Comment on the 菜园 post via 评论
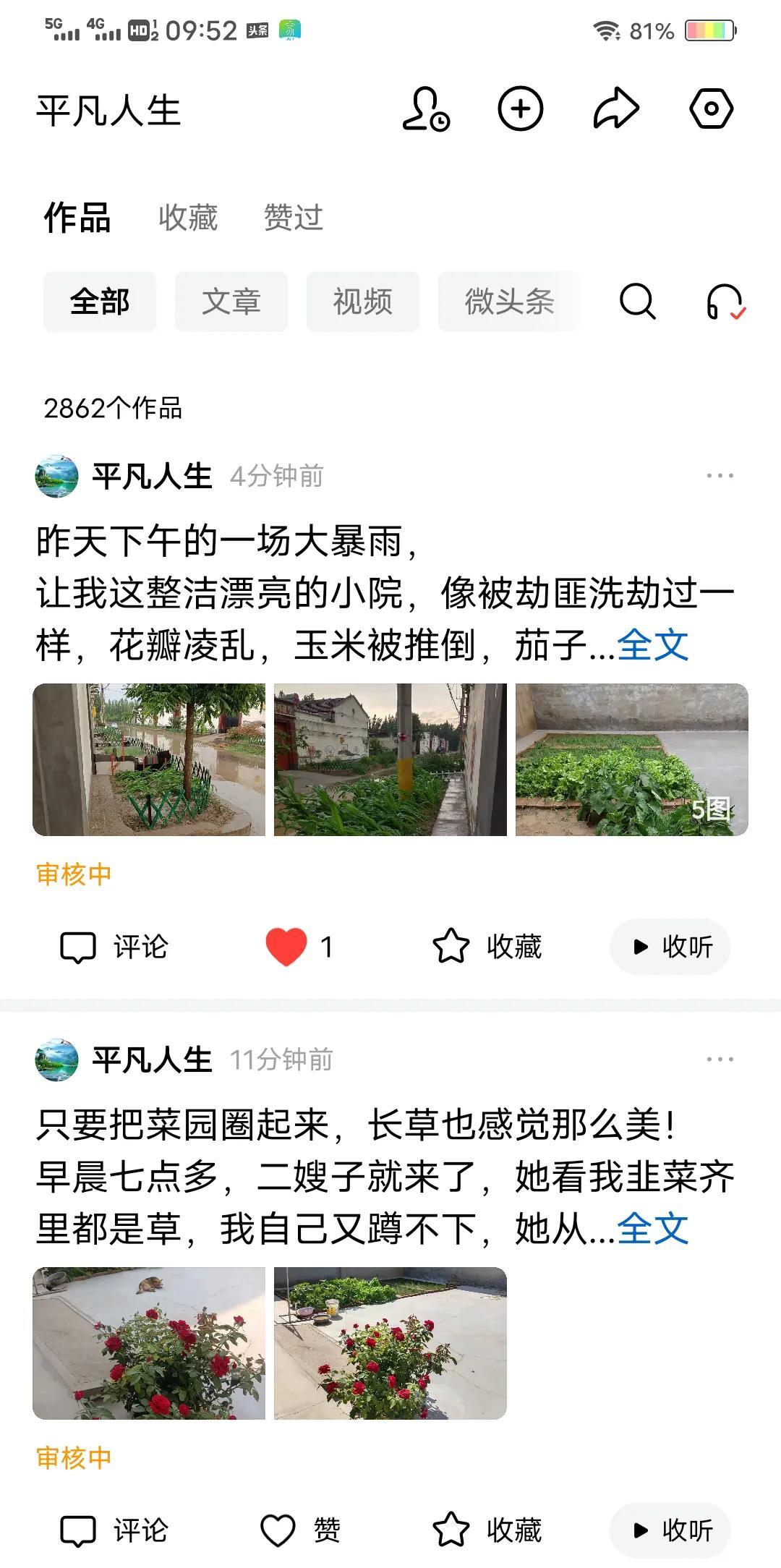This screenshot has width=781, height=1568. [114, 1530]
